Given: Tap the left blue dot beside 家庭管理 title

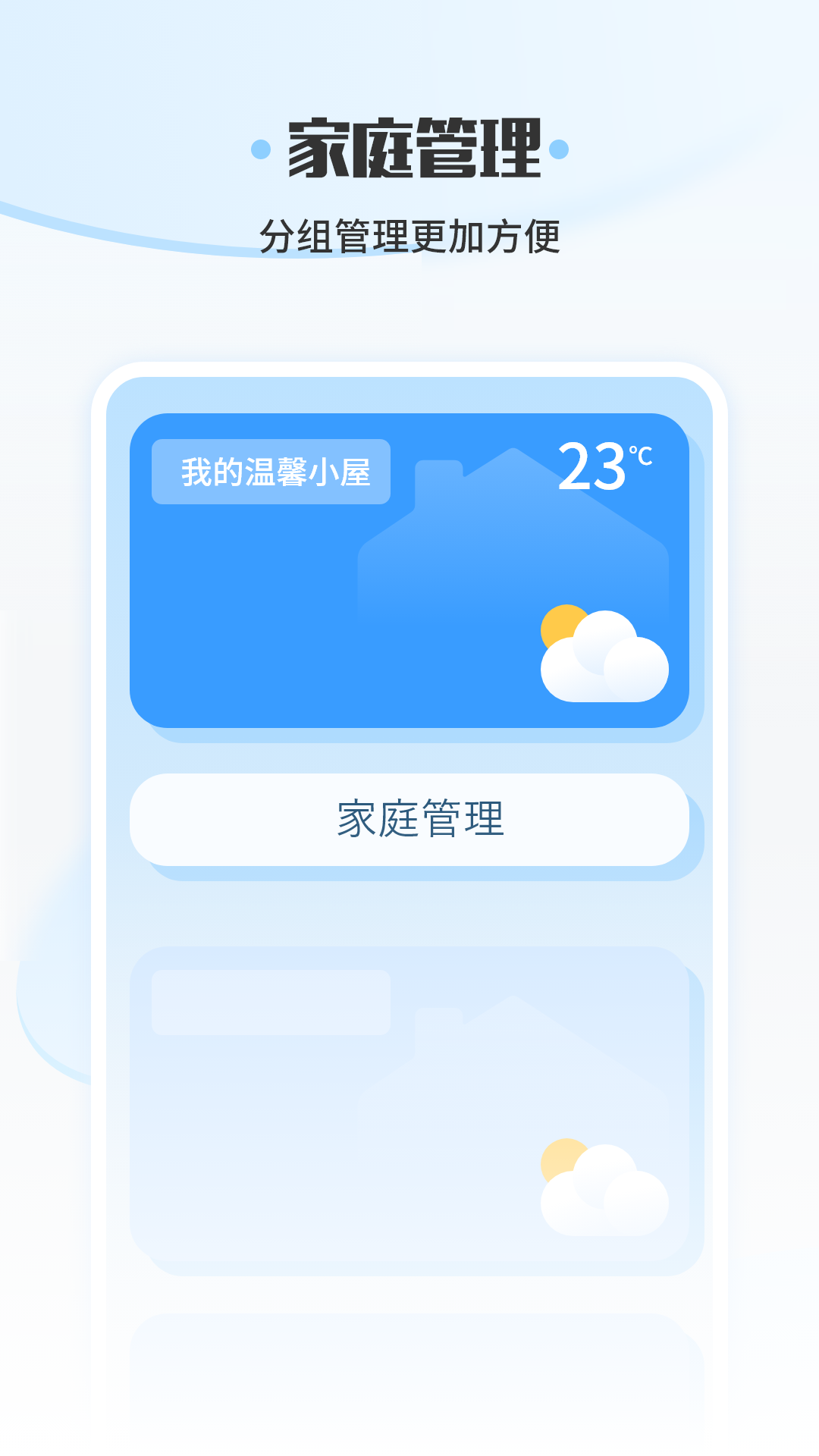Looking at the screenshot, I should pyautogui.click(x=259, y=149).
